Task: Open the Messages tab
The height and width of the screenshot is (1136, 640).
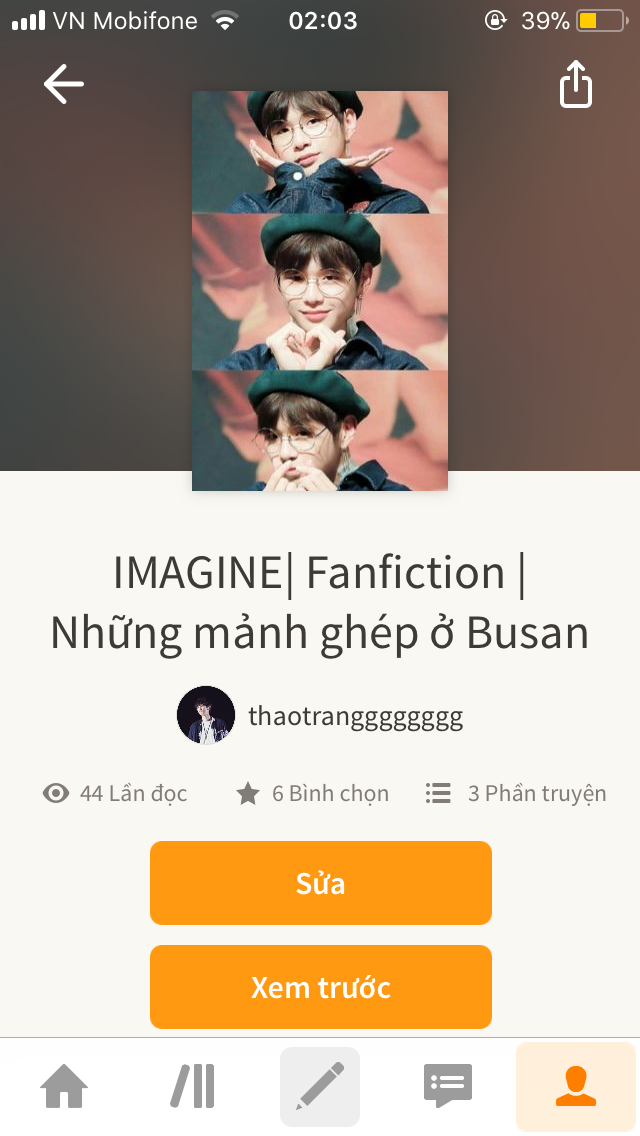Action: tap(448, 1086)
